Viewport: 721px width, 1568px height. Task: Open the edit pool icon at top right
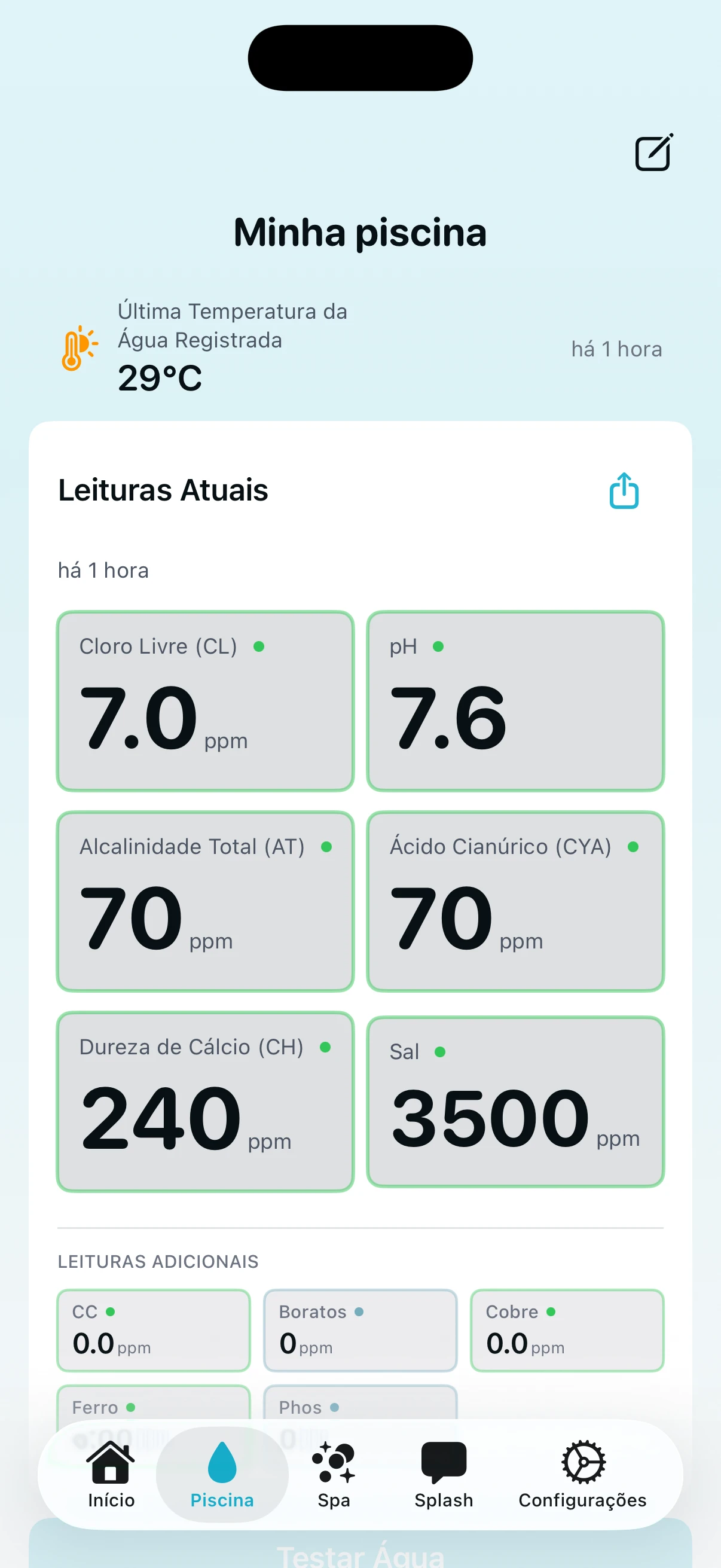[652, 152]
